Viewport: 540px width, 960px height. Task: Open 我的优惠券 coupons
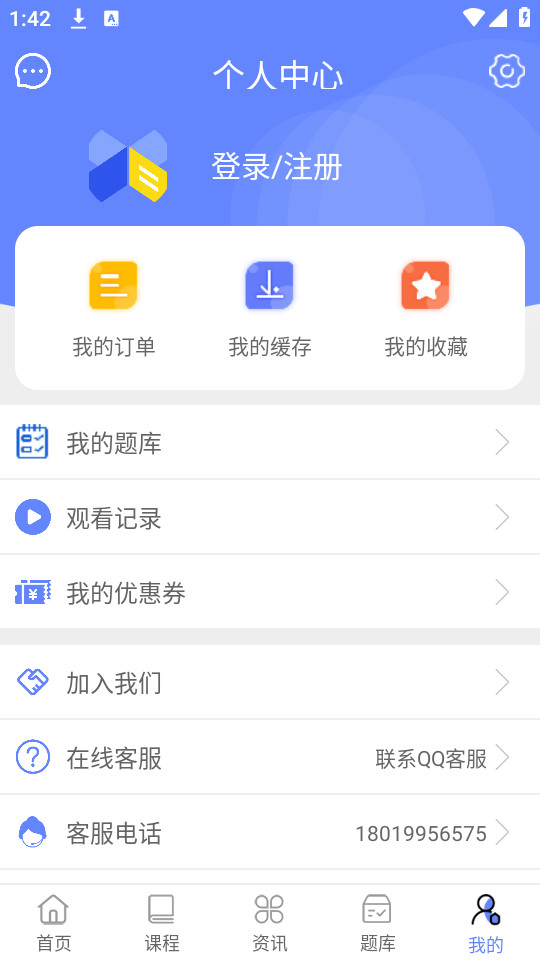[x=270, y=592]
